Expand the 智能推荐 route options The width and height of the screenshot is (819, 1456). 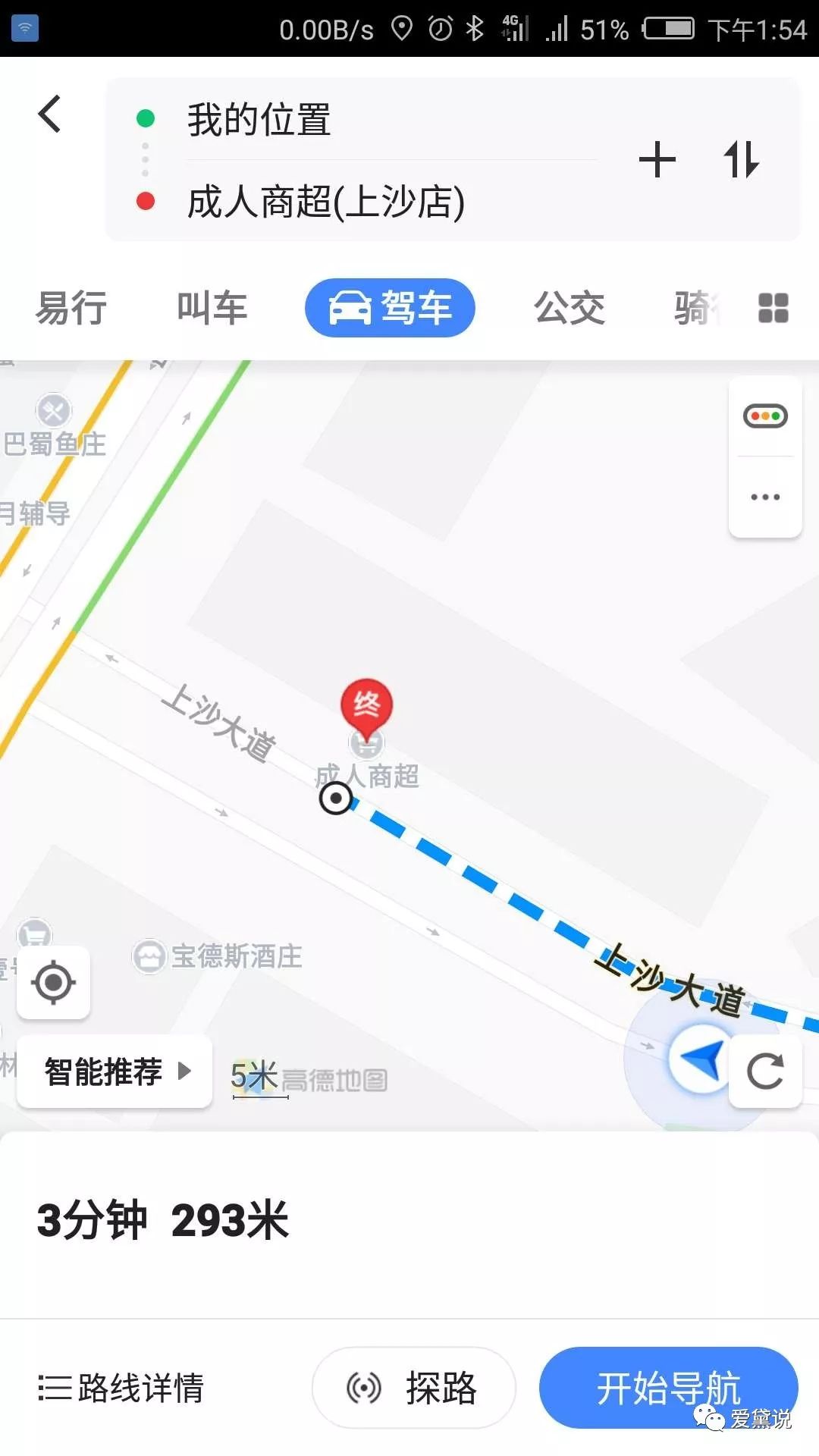tap(112, 1072)
